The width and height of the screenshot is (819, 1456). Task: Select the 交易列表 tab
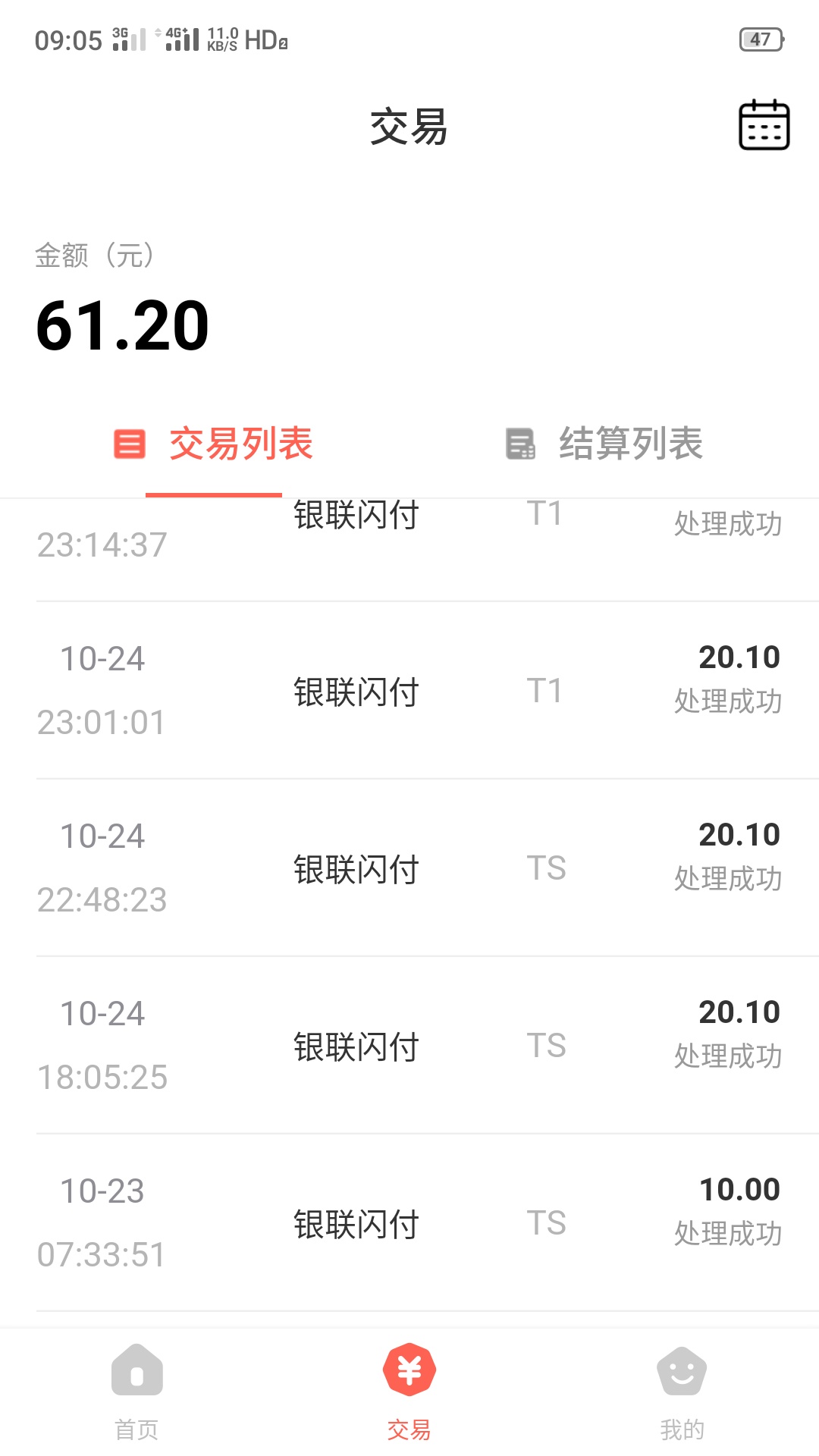[213, 444]
